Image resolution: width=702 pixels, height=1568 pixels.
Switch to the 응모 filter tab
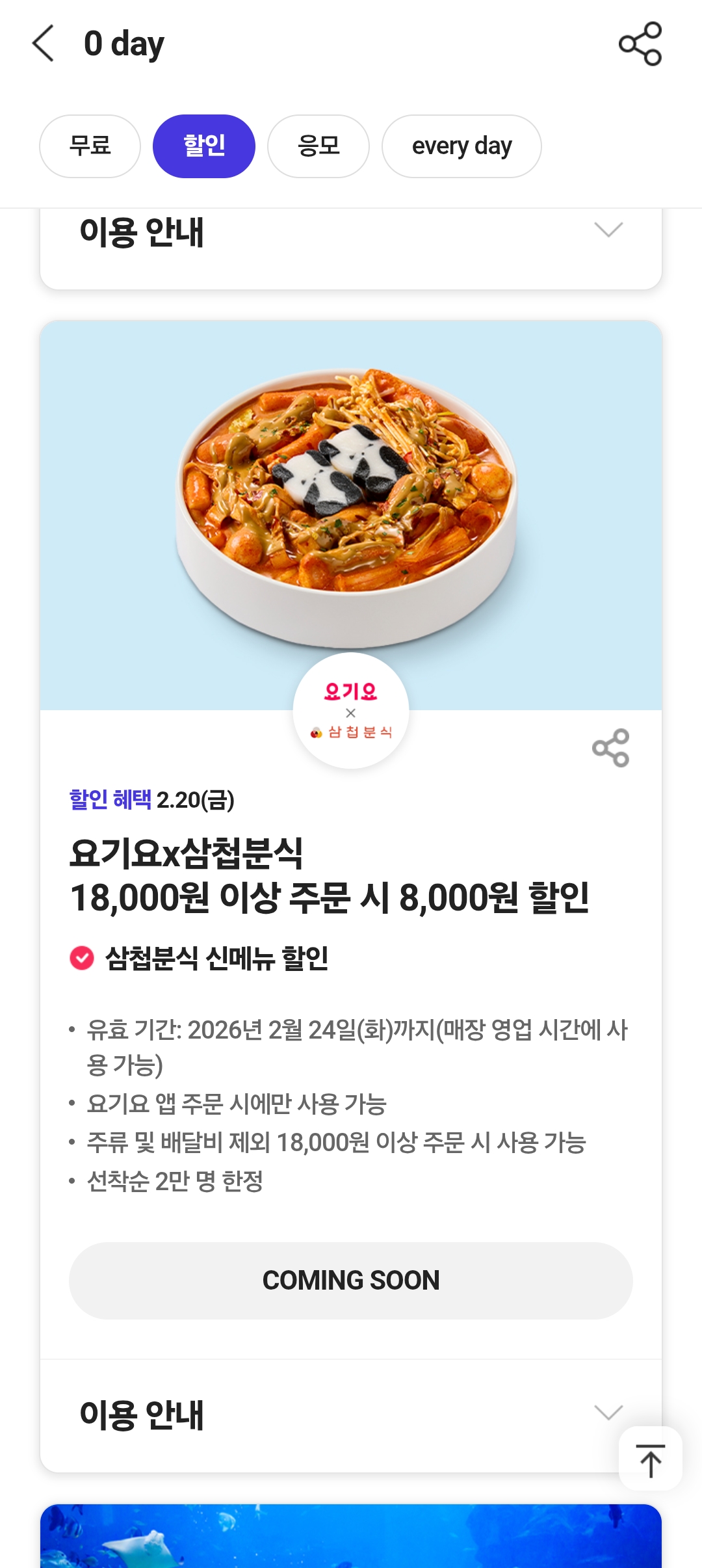point(318,146)
